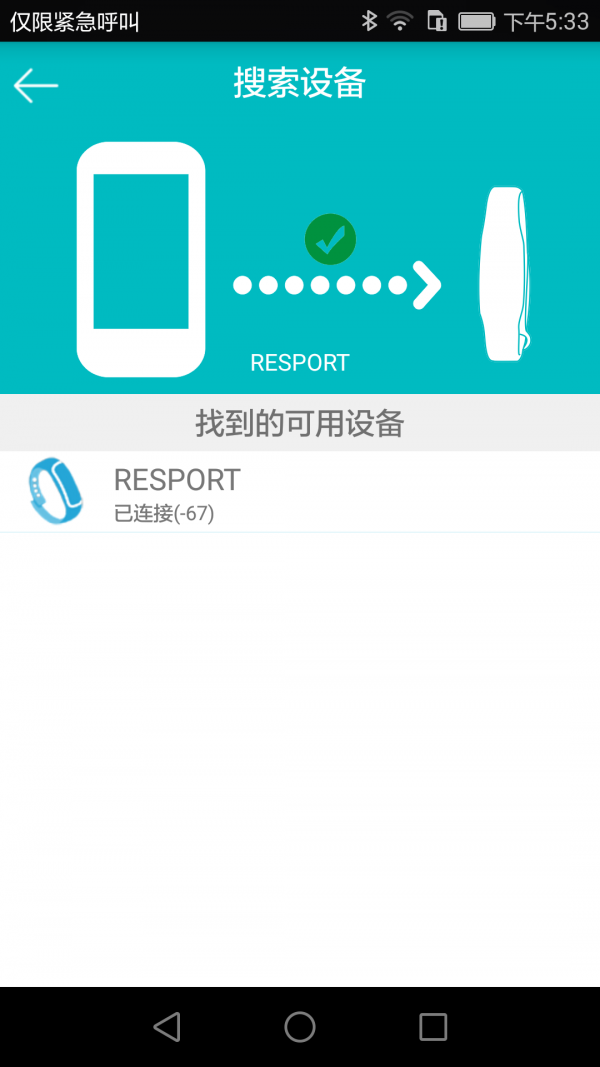Go to the home screen

300,1026
